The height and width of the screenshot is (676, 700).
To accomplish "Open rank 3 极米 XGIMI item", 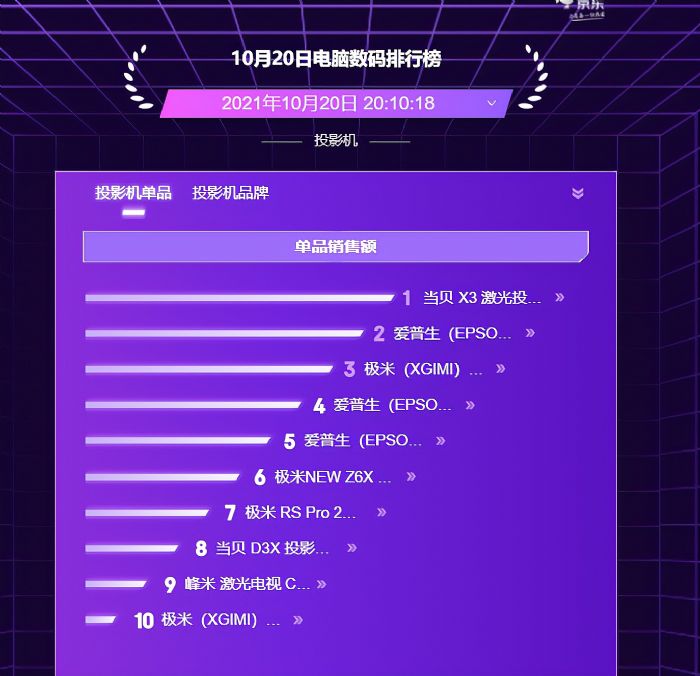I will coord(423,370).
